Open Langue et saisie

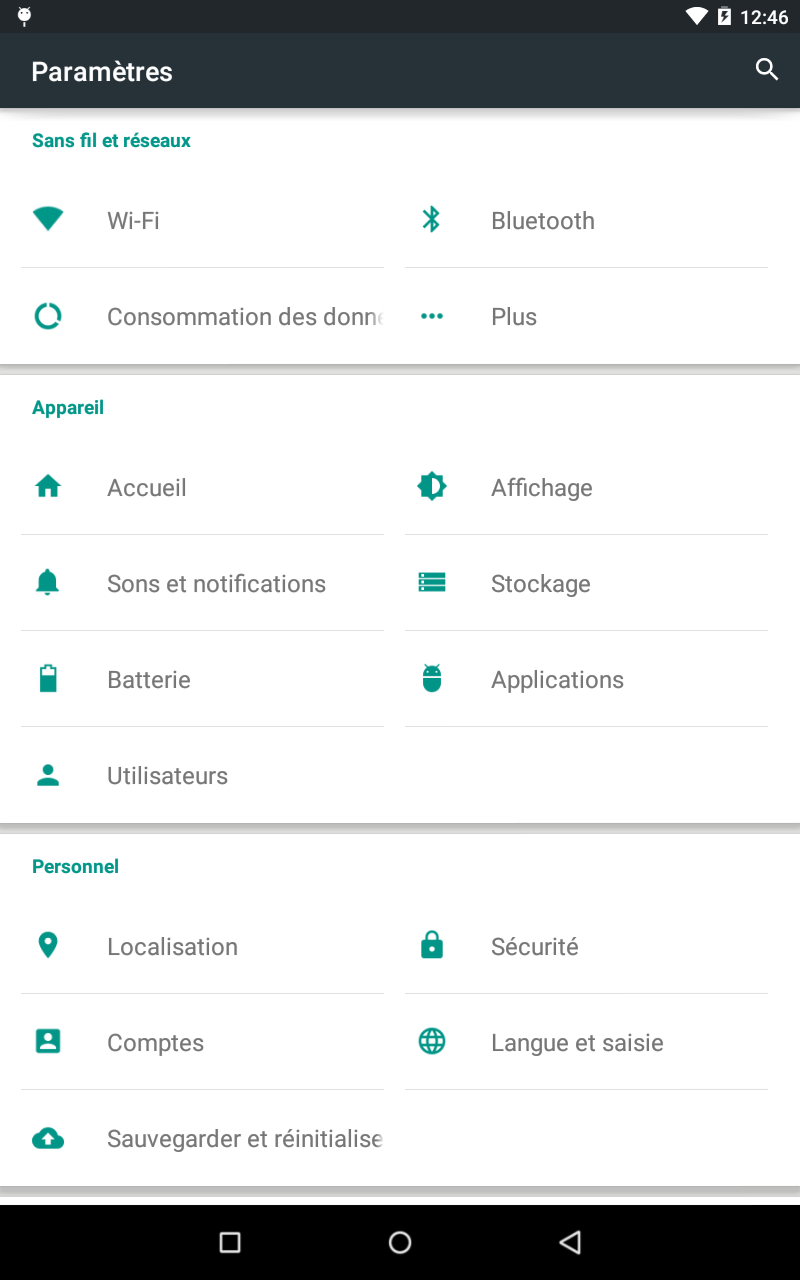coord(585,1043)
